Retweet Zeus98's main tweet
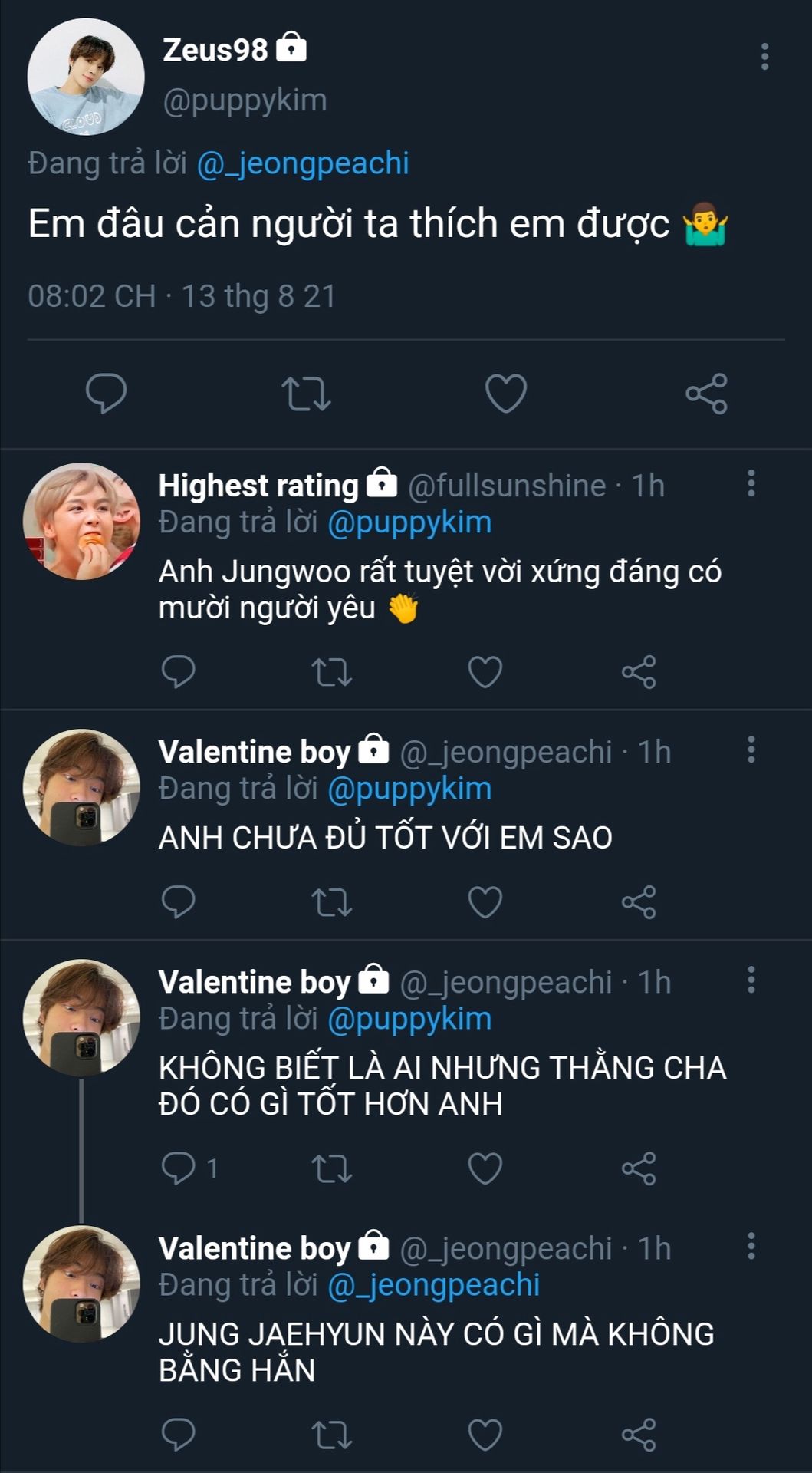The image size is (812, 1473). (x=306, y=394)
